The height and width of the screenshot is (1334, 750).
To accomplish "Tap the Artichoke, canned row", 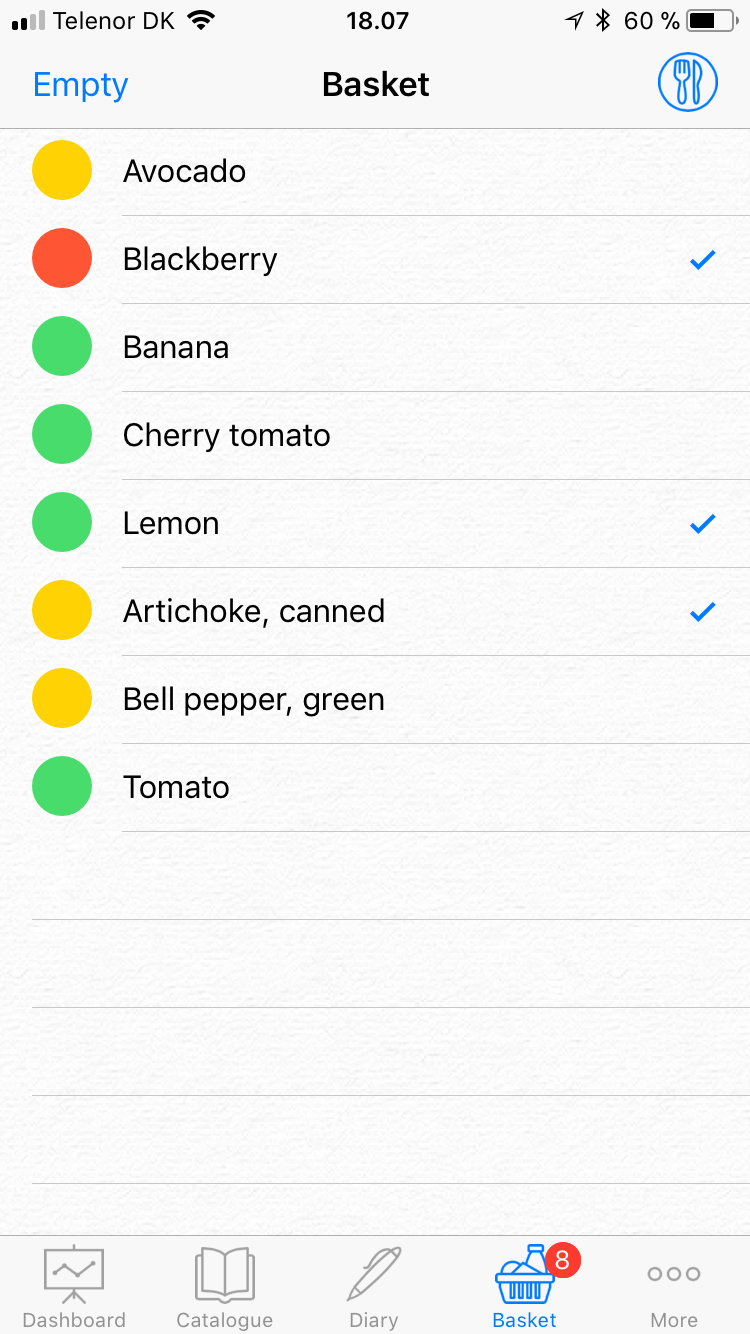I will [x=375, y=611].
